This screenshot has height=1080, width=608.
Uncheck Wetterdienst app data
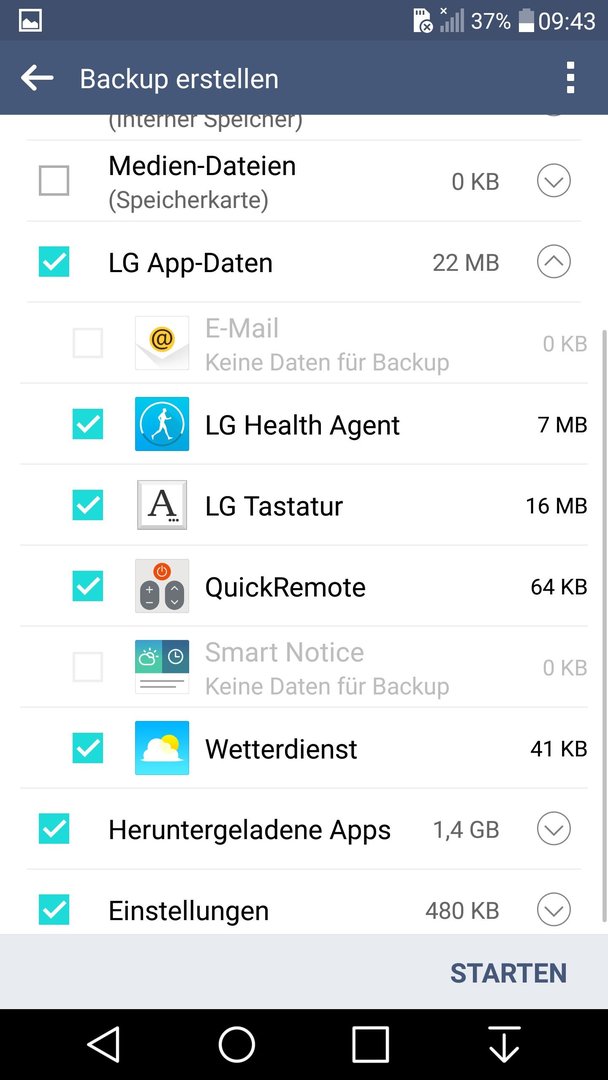coord(87,748)
